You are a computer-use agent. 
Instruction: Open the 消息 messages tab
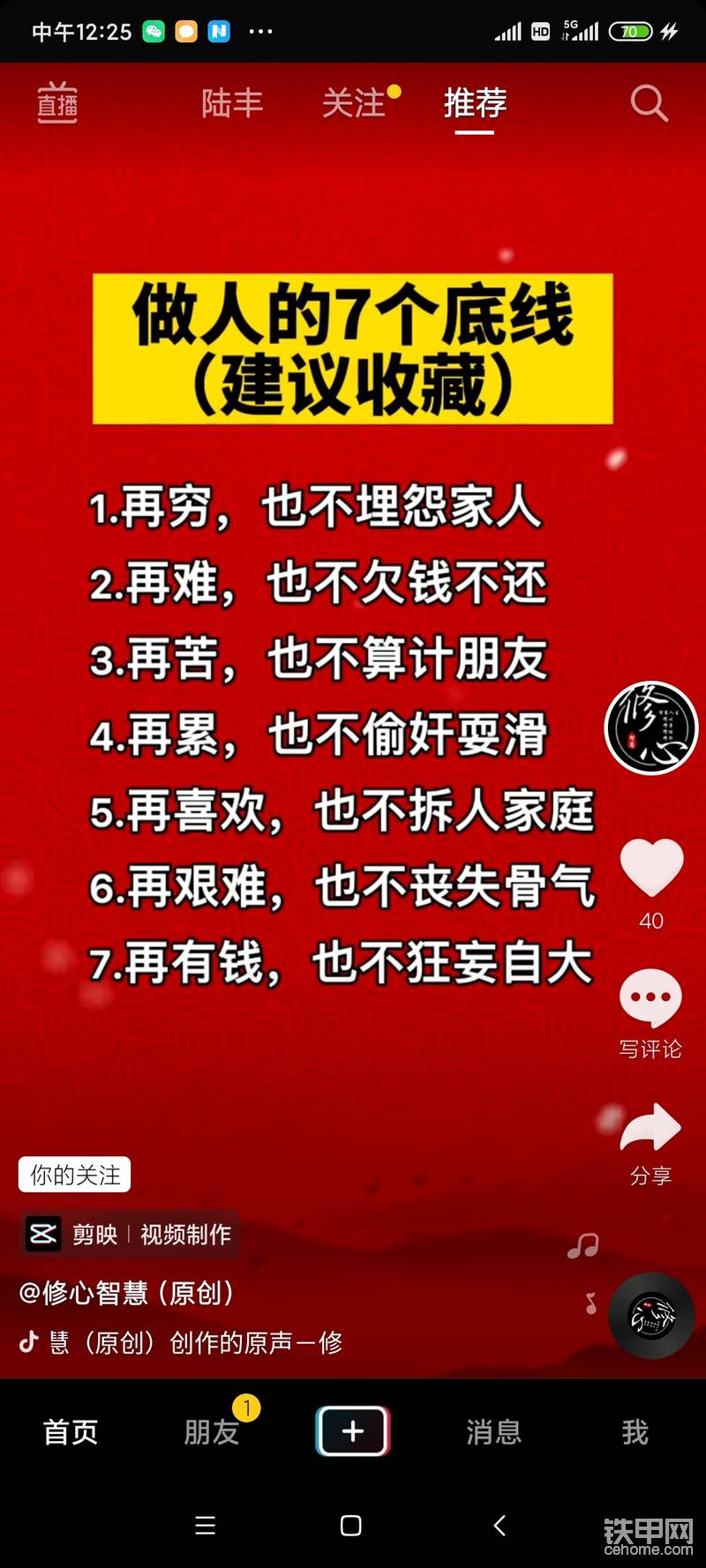click(x=493, y=1431)
